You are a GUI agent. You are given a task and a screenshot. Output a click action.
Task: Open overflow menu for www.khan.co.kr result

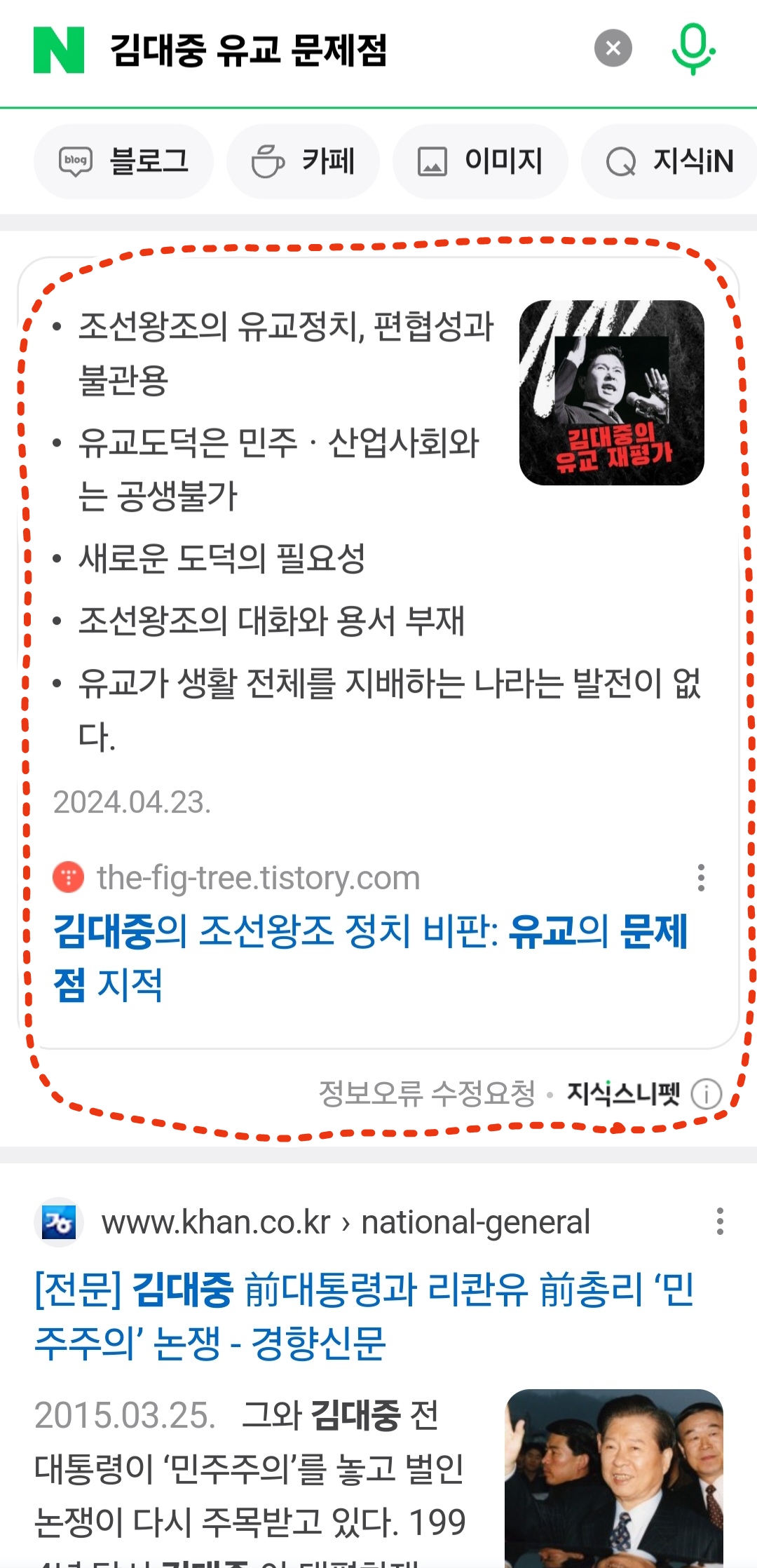pos(719,1222)
